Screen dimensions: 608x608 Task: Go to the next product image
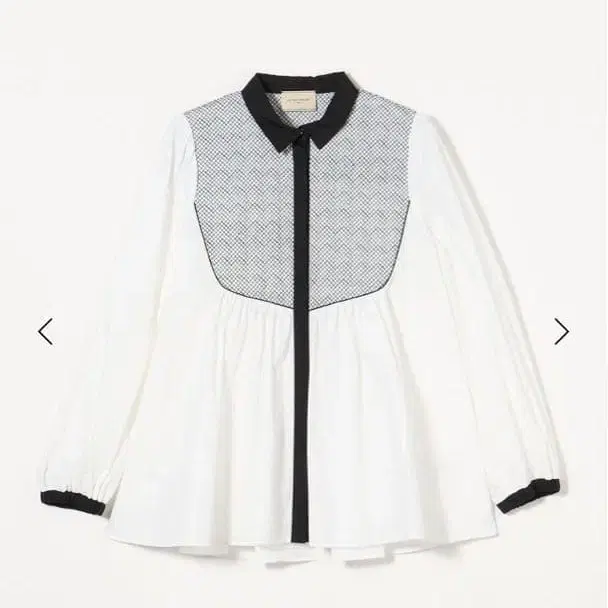(562, 331)
